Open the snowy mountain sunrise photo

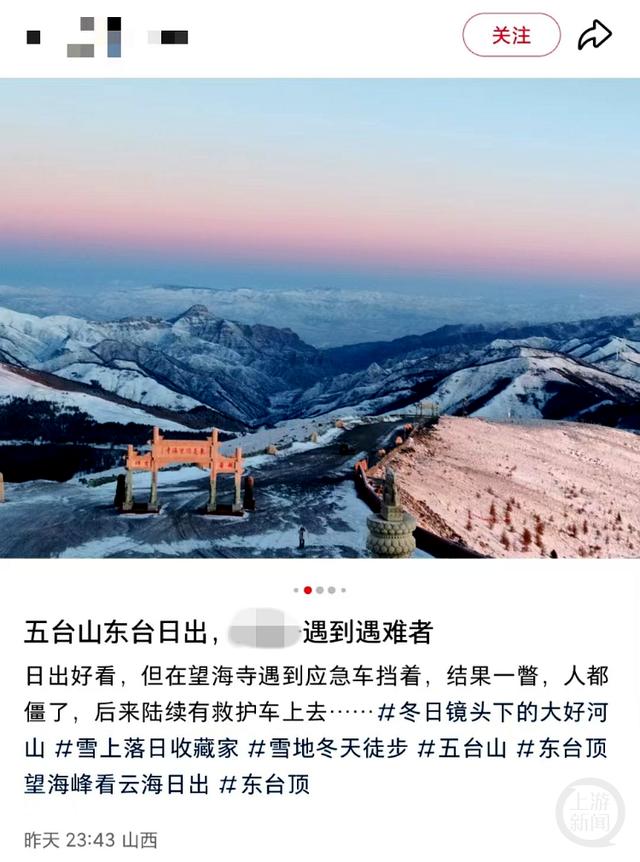[x=320, y=318]
